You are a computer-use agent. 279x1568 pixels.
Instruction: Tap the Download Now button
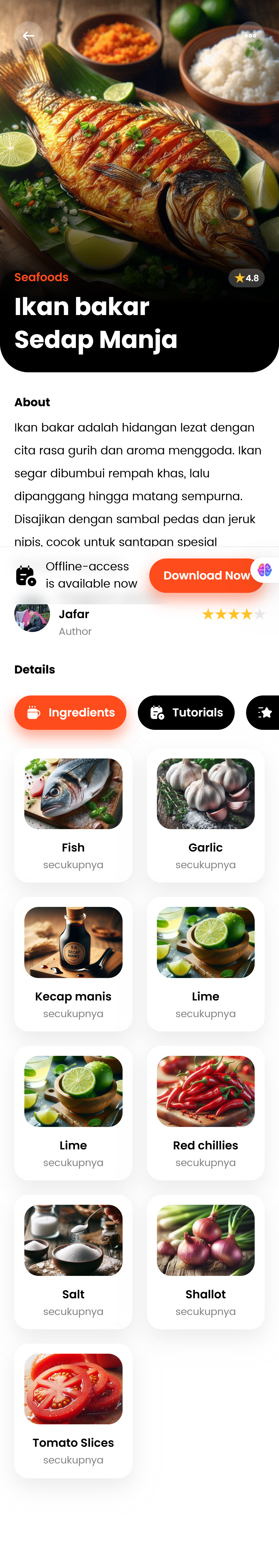tap(206, 575)
